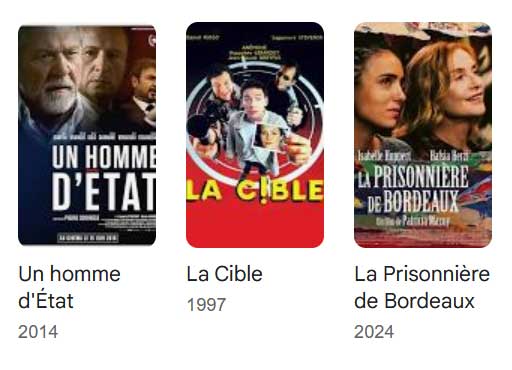View La Prisonnière de Bordeaux movie card

423,182
